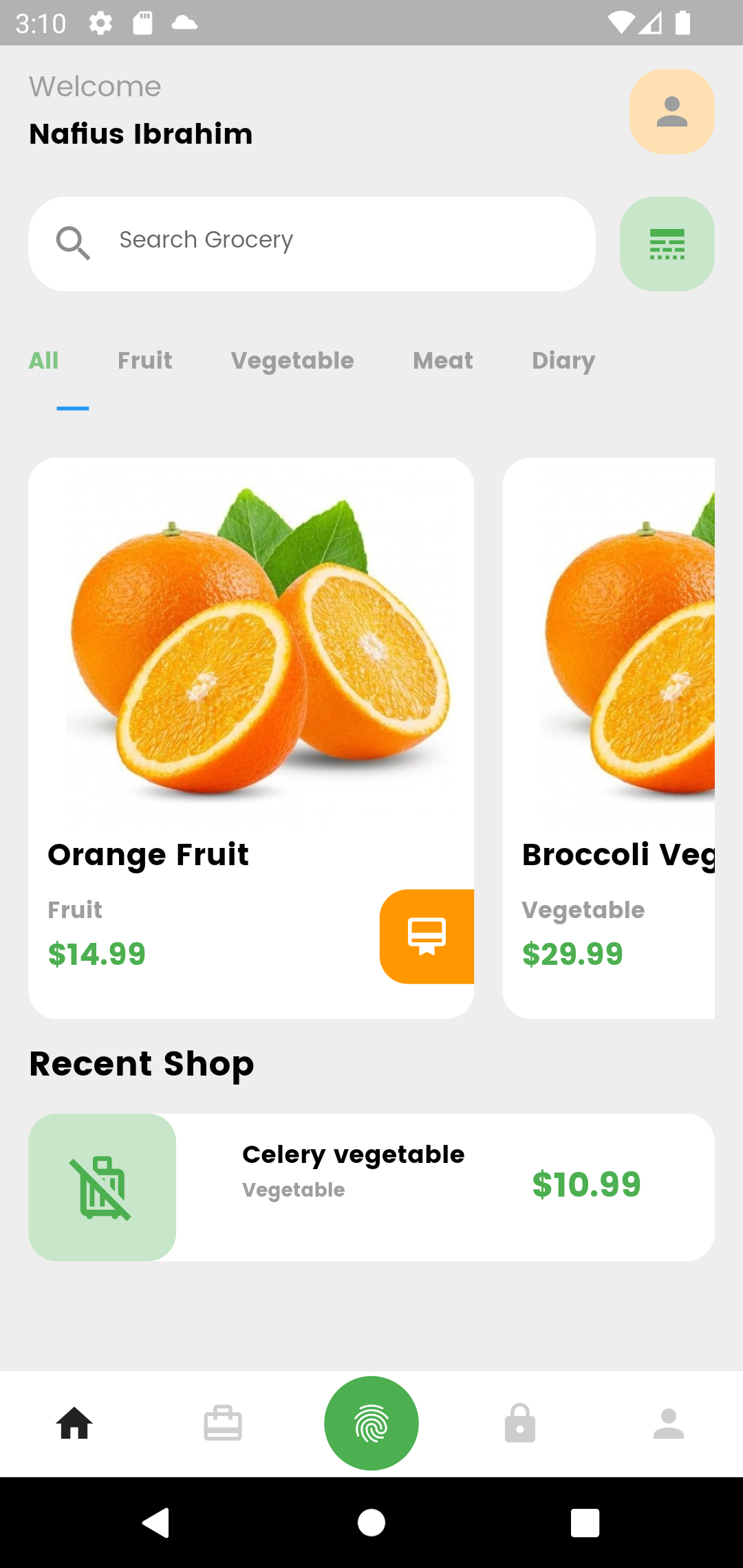Select the Vegetable category tab

pos(292,360)
